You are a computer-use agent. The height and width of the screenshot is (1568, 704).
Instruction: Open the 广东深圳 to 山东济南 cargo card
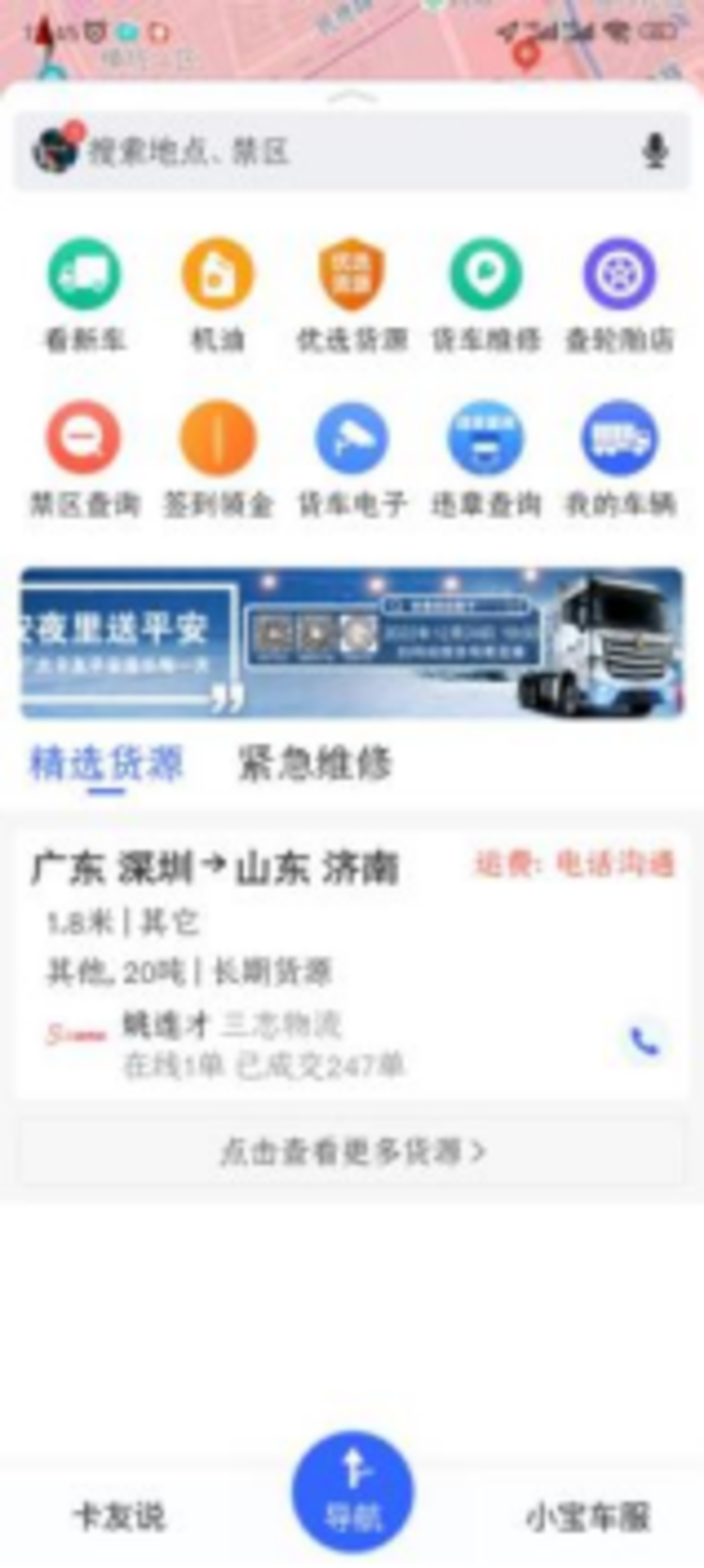(282, 939)
